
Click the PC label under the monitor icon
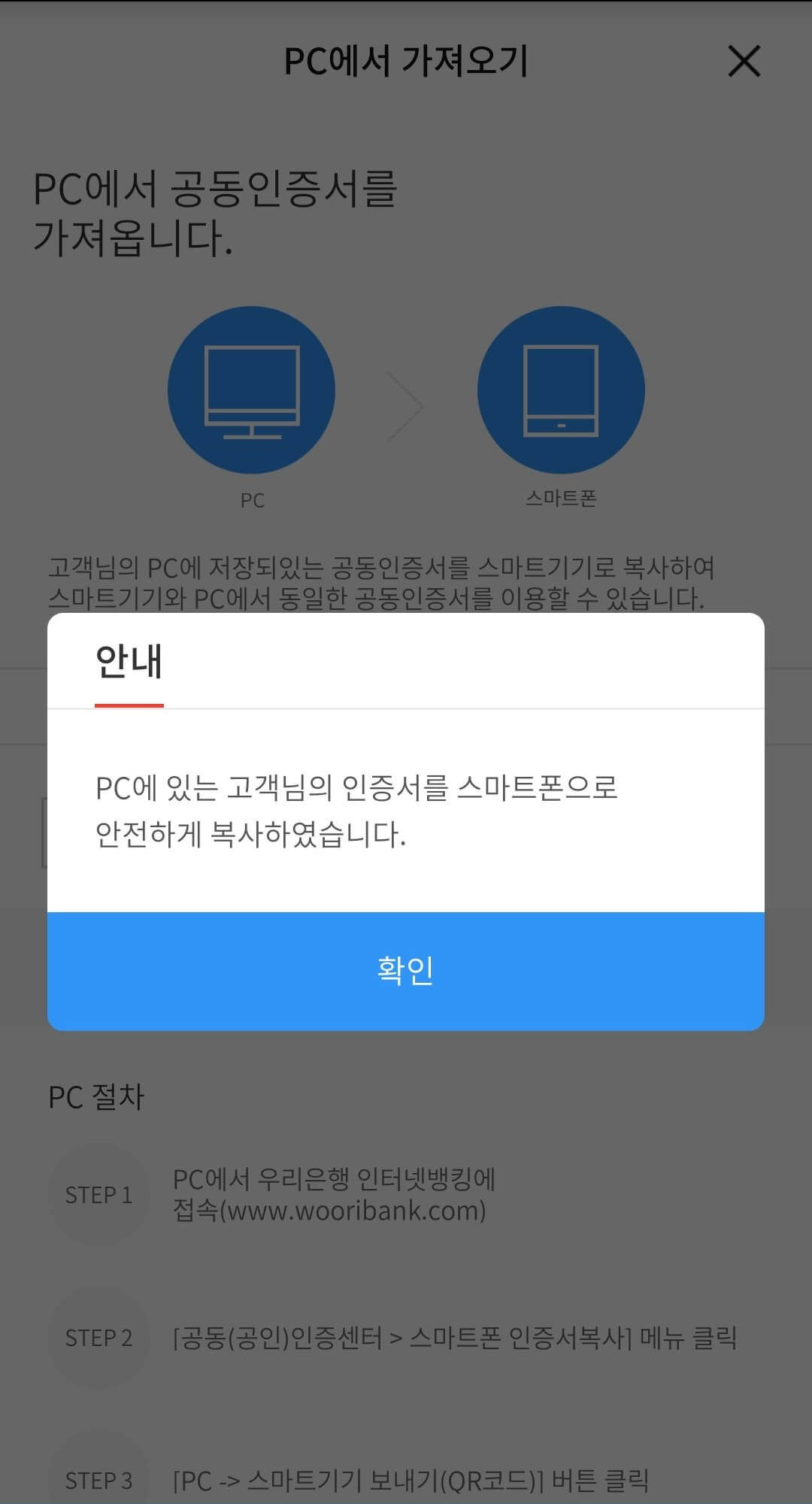[x=253, y=498]
